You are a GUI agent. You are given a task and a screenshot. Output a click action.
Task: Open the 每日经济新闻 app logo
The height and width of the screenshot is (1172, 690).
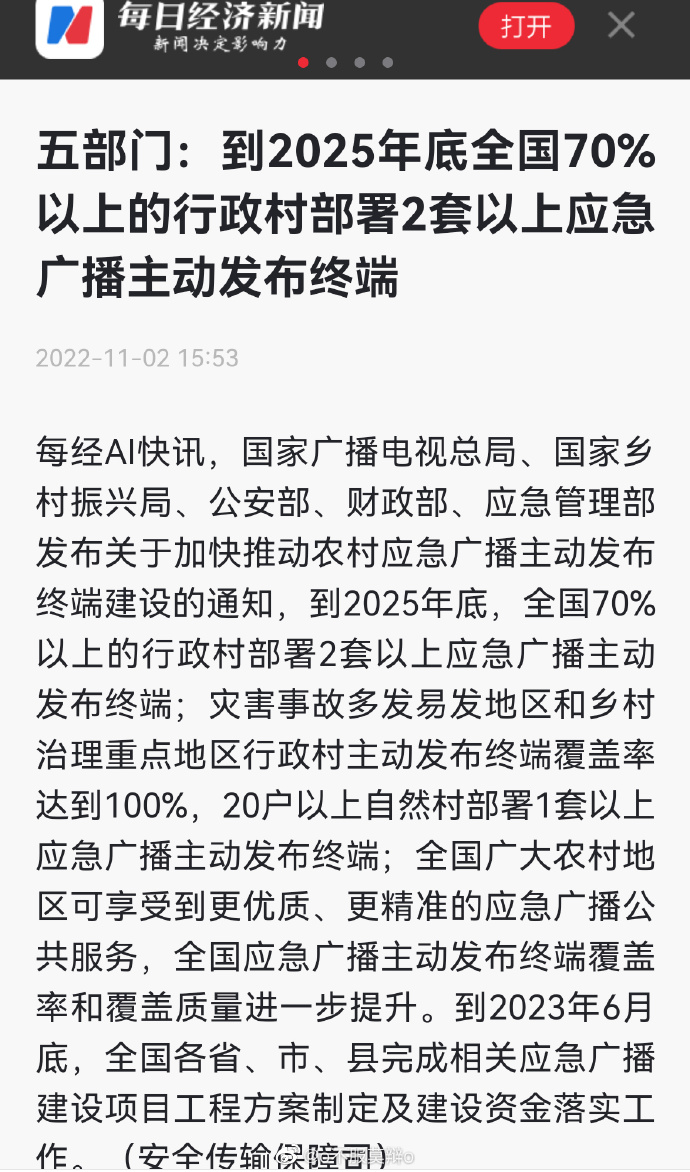coord(70,26)
